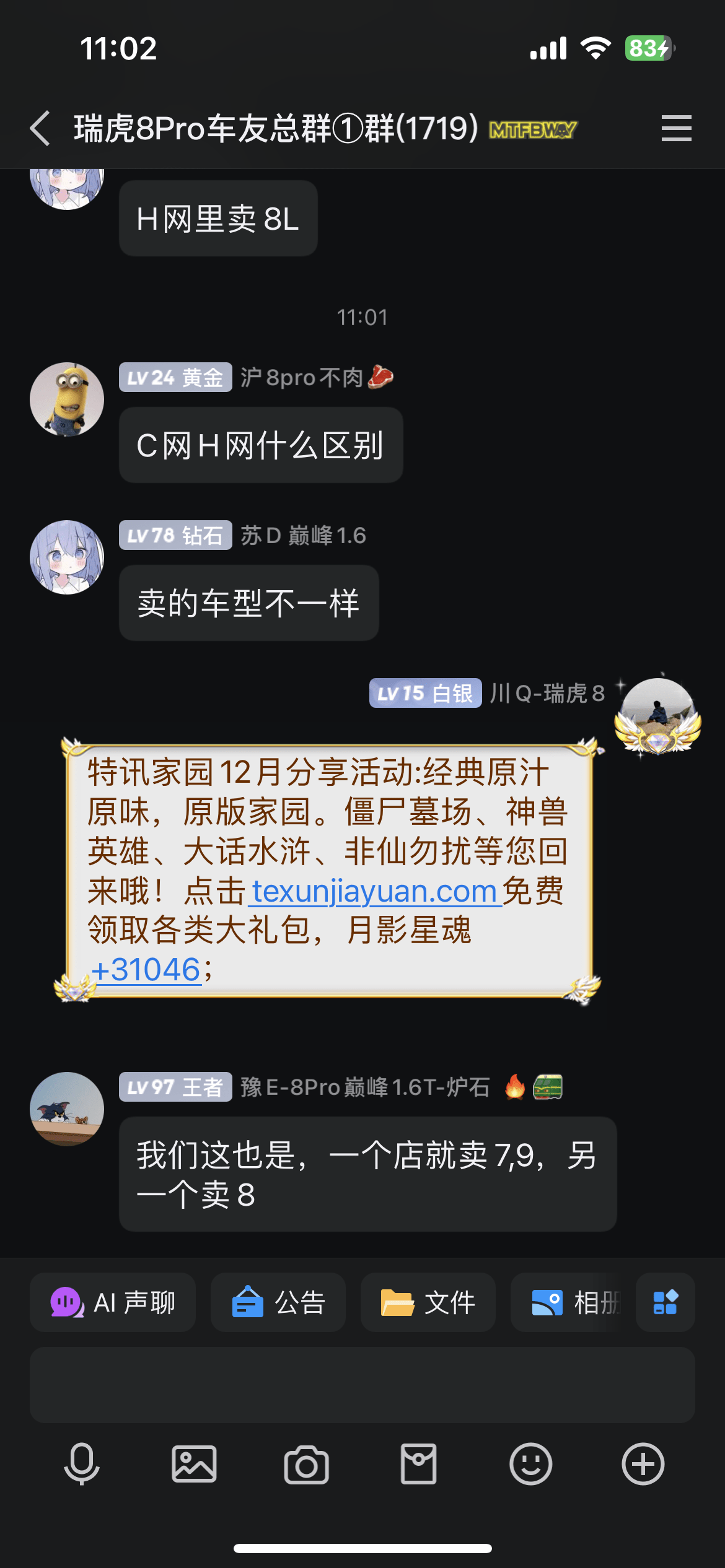Open Tom and Jerry avatar of 豫E-8Pro user
Screen dimensions: 725x1568
pyautogui.click(x=67, y=1108)
